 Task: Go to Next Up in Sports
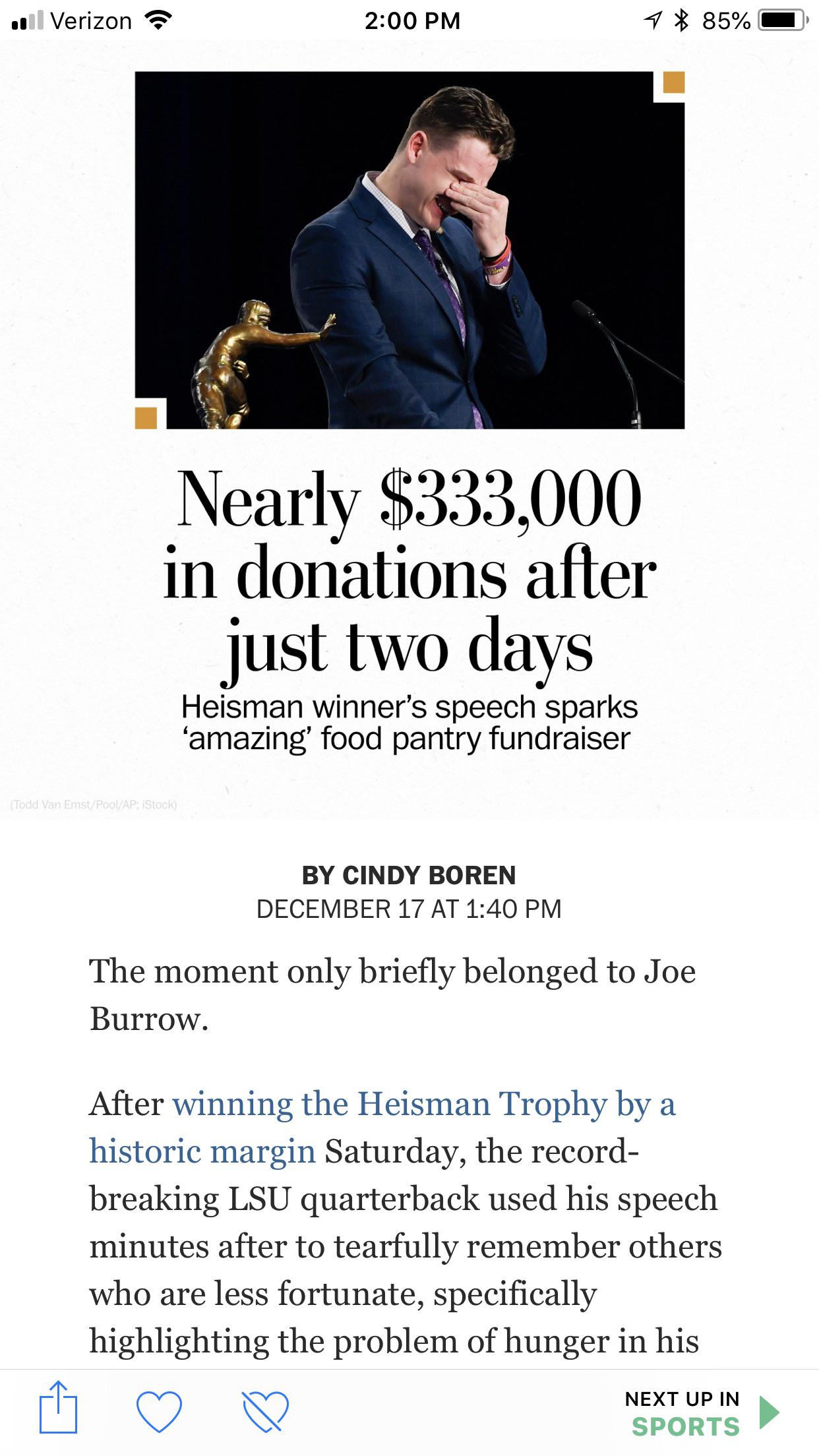pyautogui.click(x=701, y=1412)
